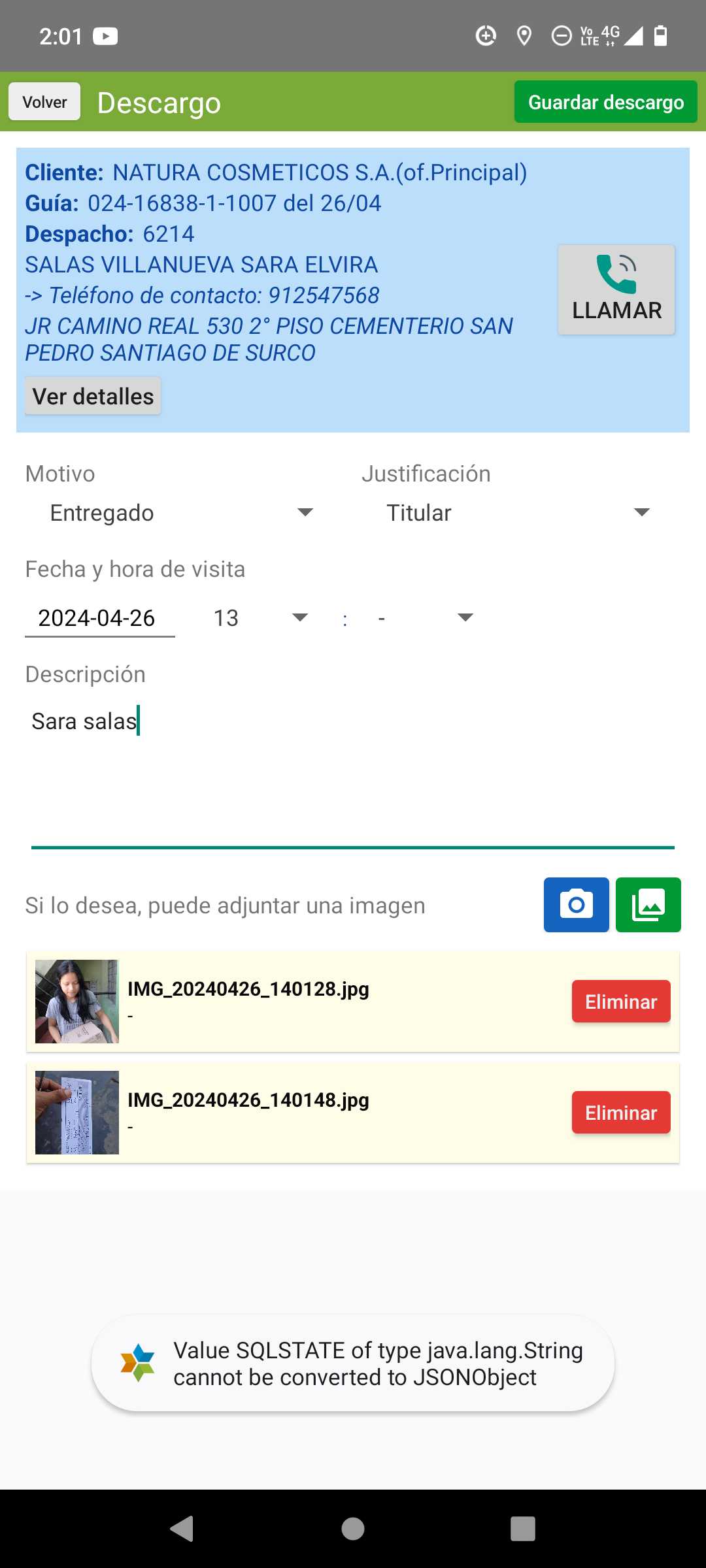Change the visit hour dropdown
Screen dimensions: 706x1568
click(260, 618)
